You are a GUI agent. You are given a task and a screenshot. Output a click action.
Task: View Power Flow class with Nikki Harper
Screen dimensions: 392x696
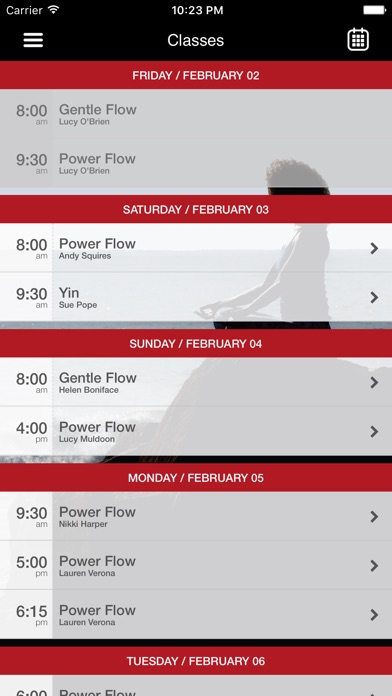pos(196,516)
